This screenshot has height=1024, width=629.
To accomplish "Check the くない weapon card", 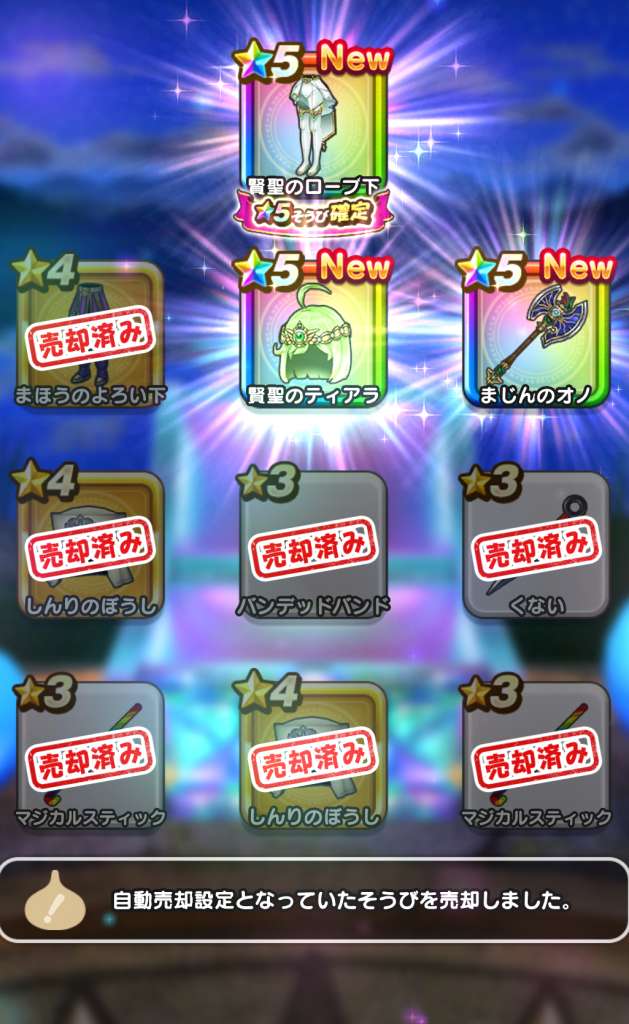I will coord(537,545).
